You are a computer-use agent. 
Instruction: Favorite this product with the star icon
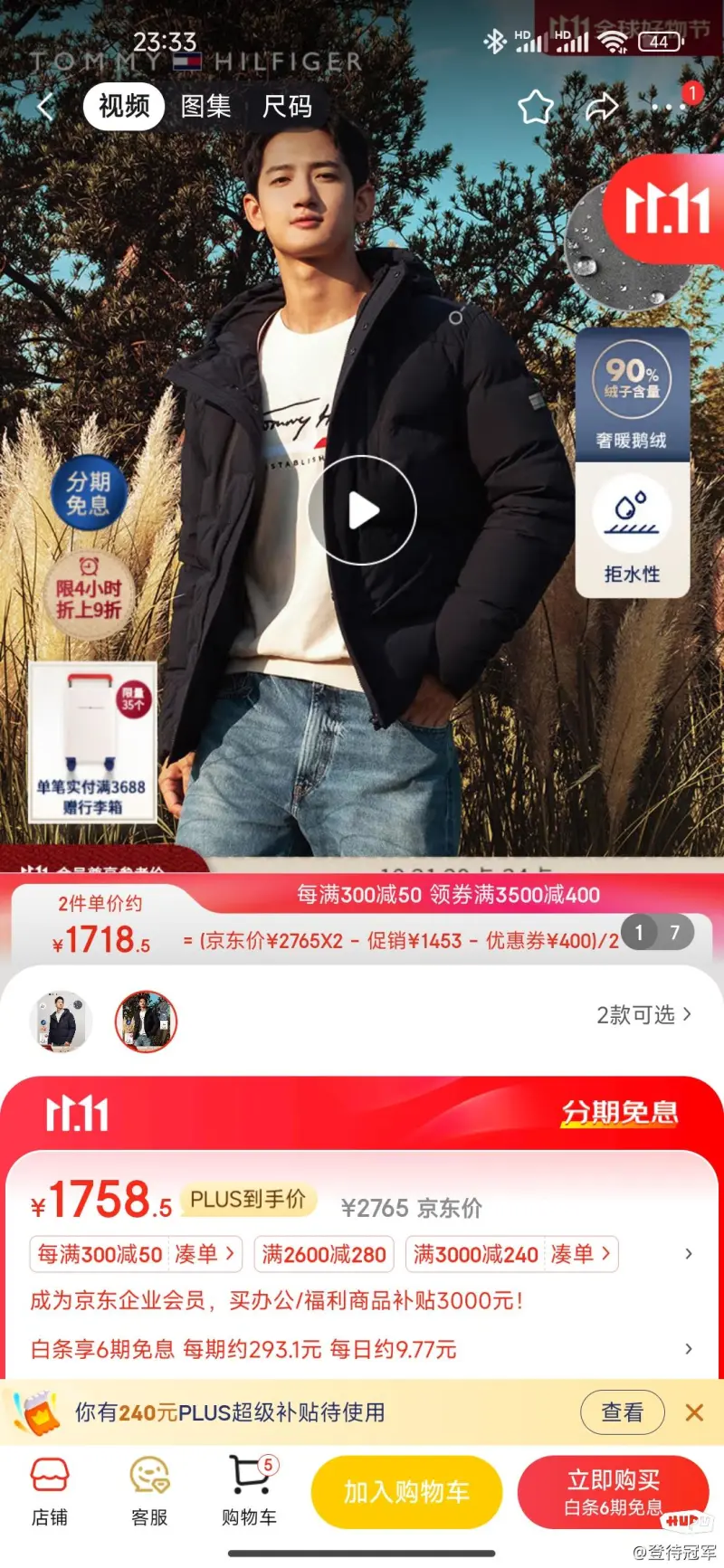tap(535, 107)
